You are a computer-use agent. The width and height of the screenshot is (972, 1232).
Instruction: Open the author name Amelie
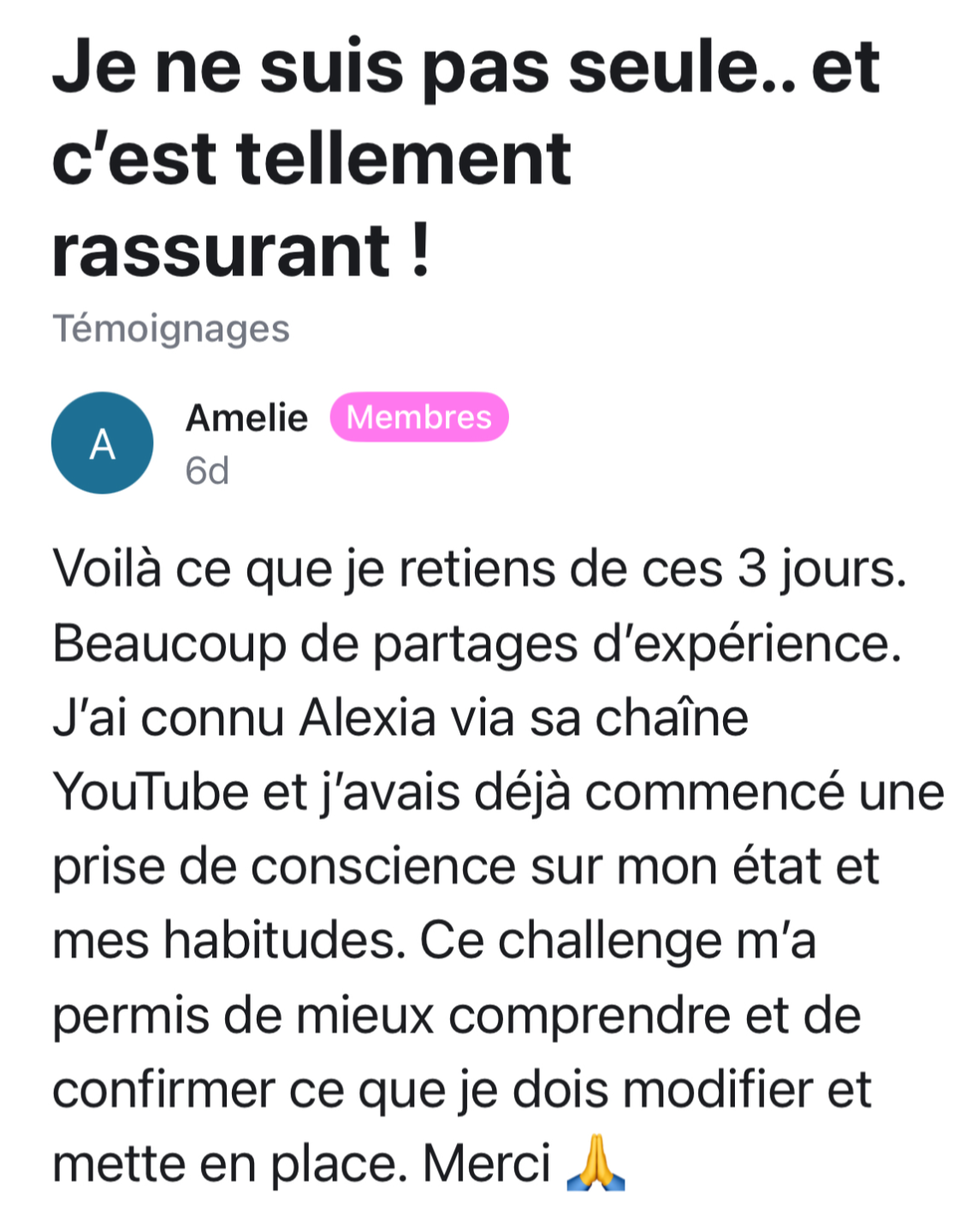pos(246,418)
